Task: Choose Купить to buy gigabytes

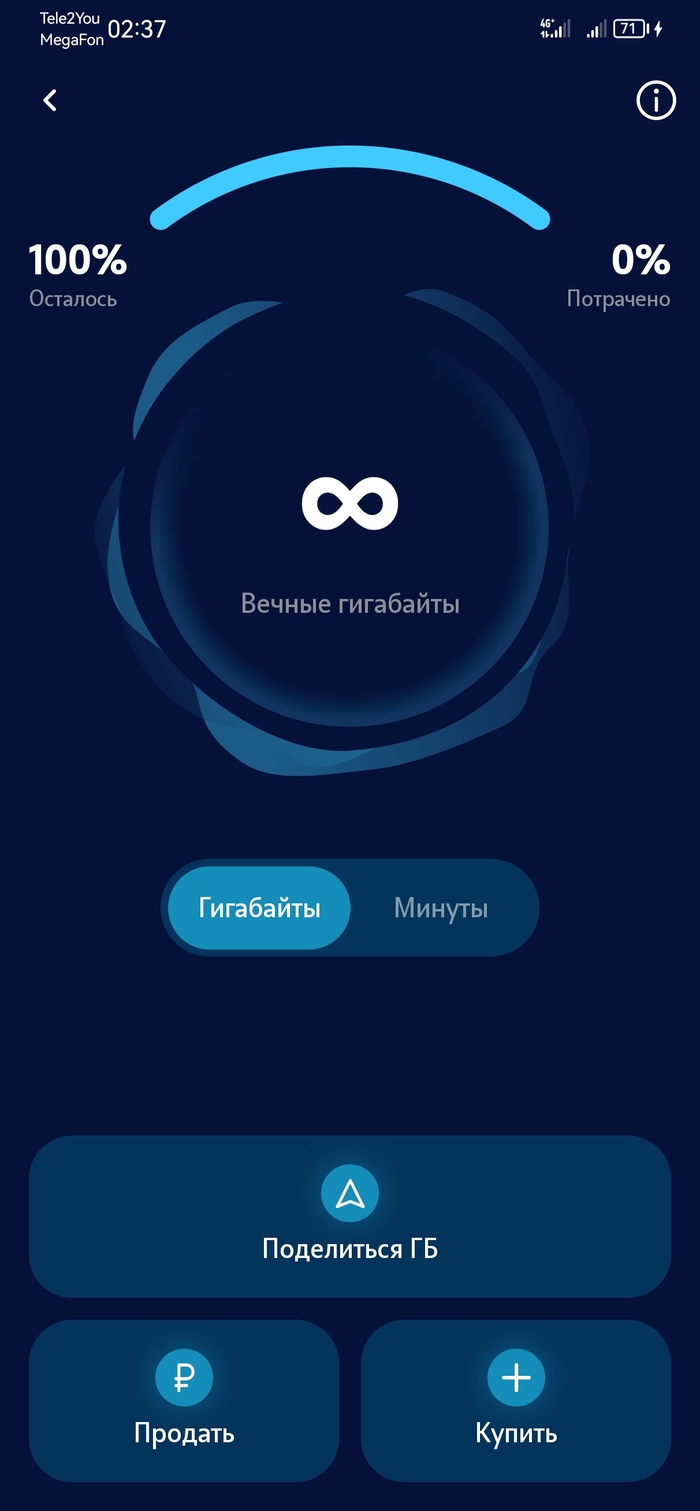Action: (515, 1400)
